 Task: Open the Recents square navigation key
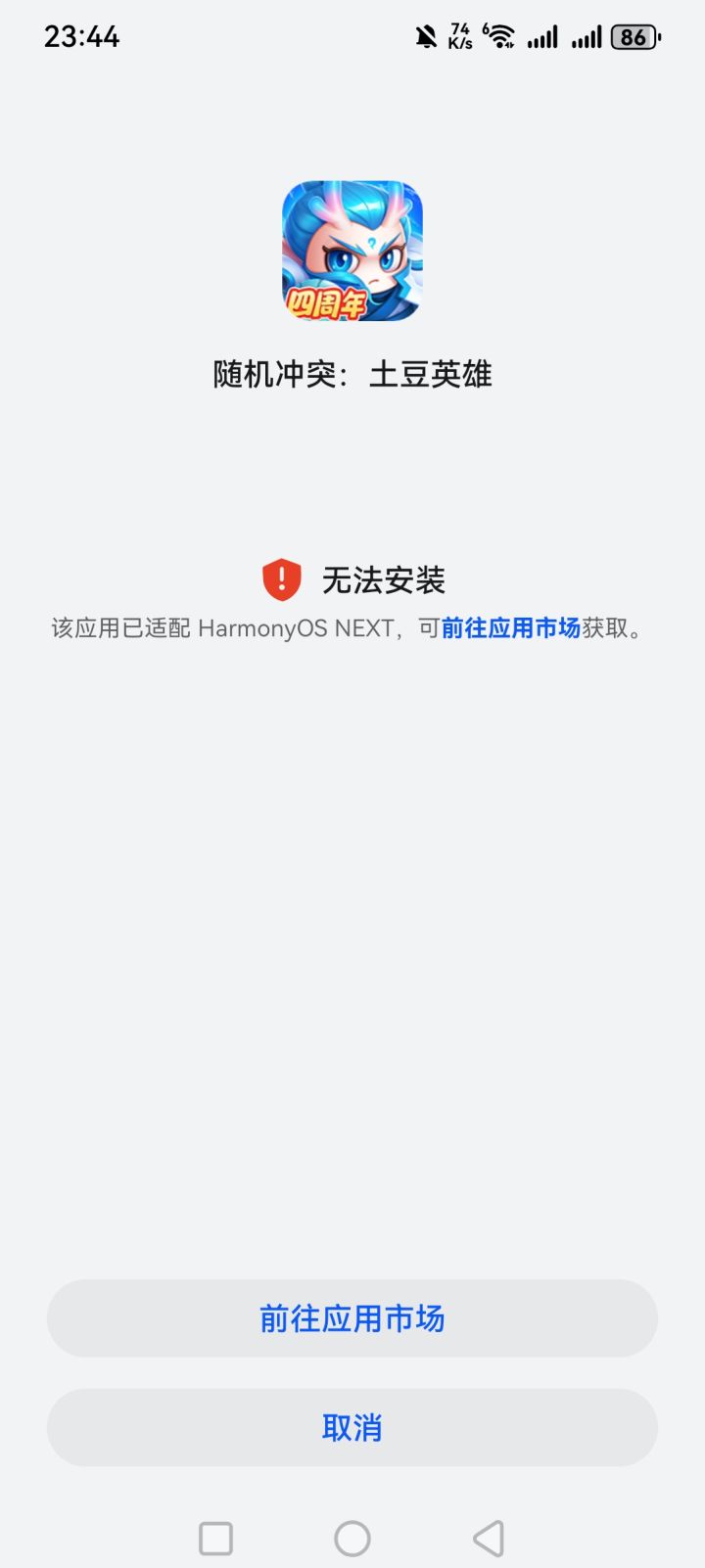tap(214, 1538)
